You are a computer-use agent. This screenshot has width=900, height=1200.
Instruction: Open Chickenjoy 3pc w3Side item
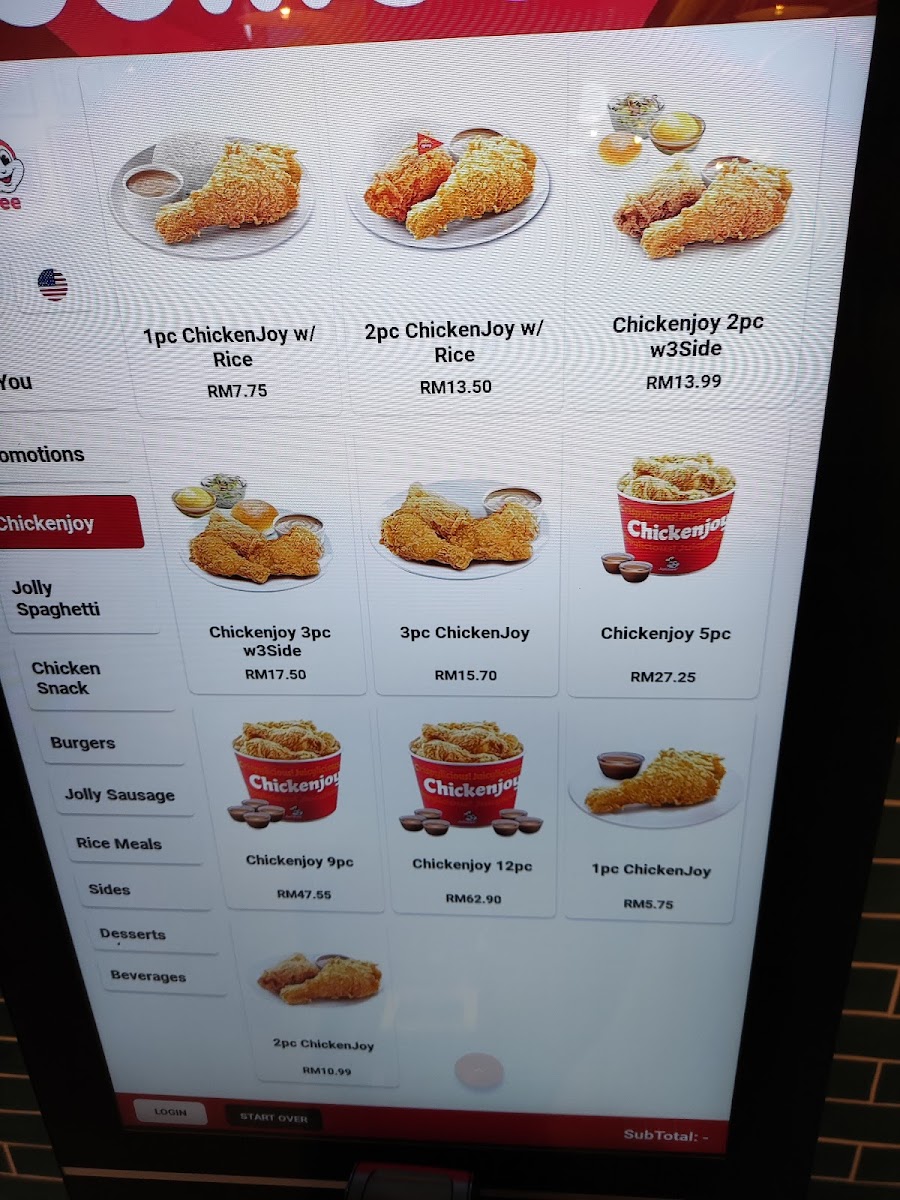coord(268,570)
